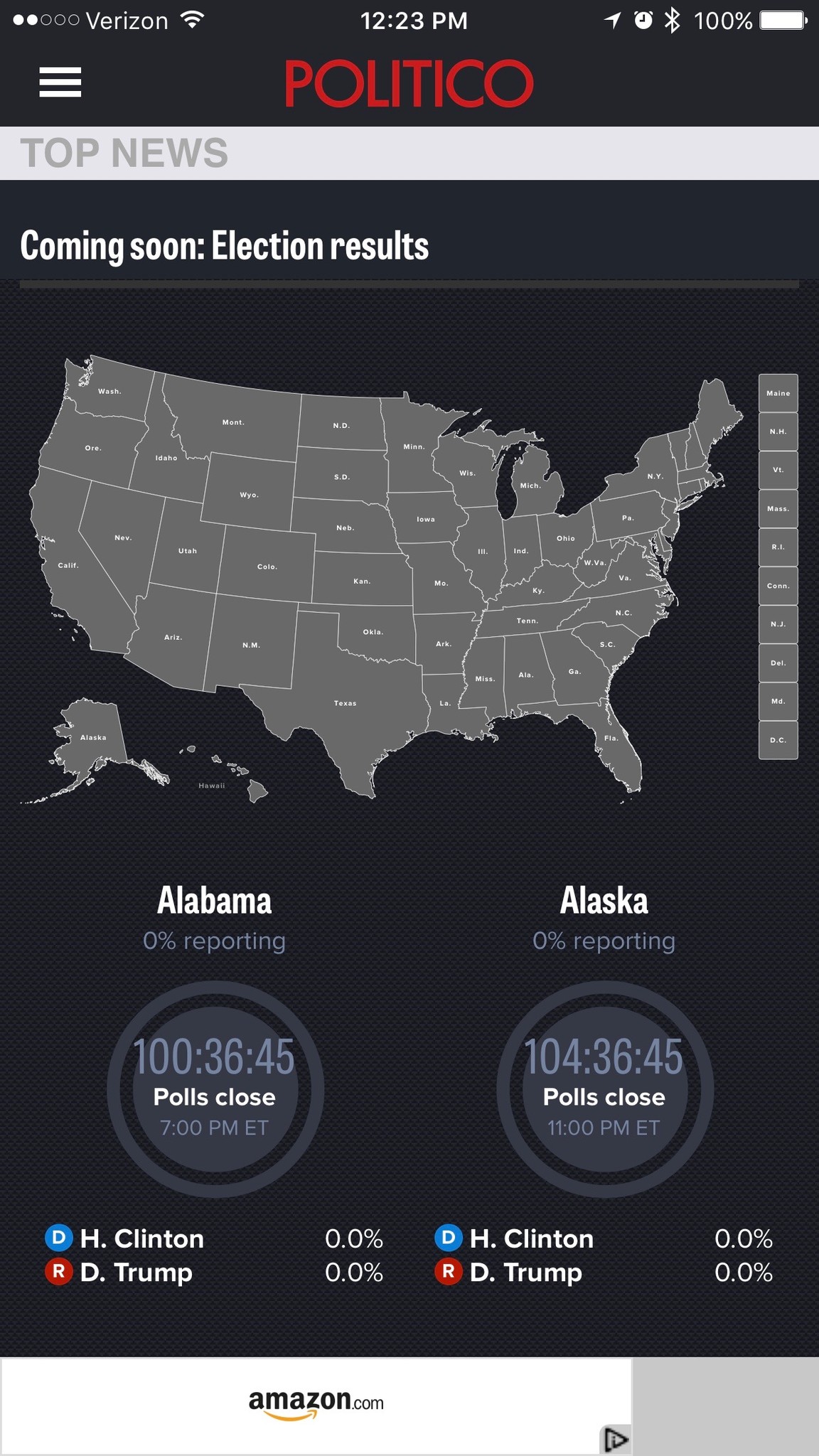Select R.I. in the state list

pos(778,547)
